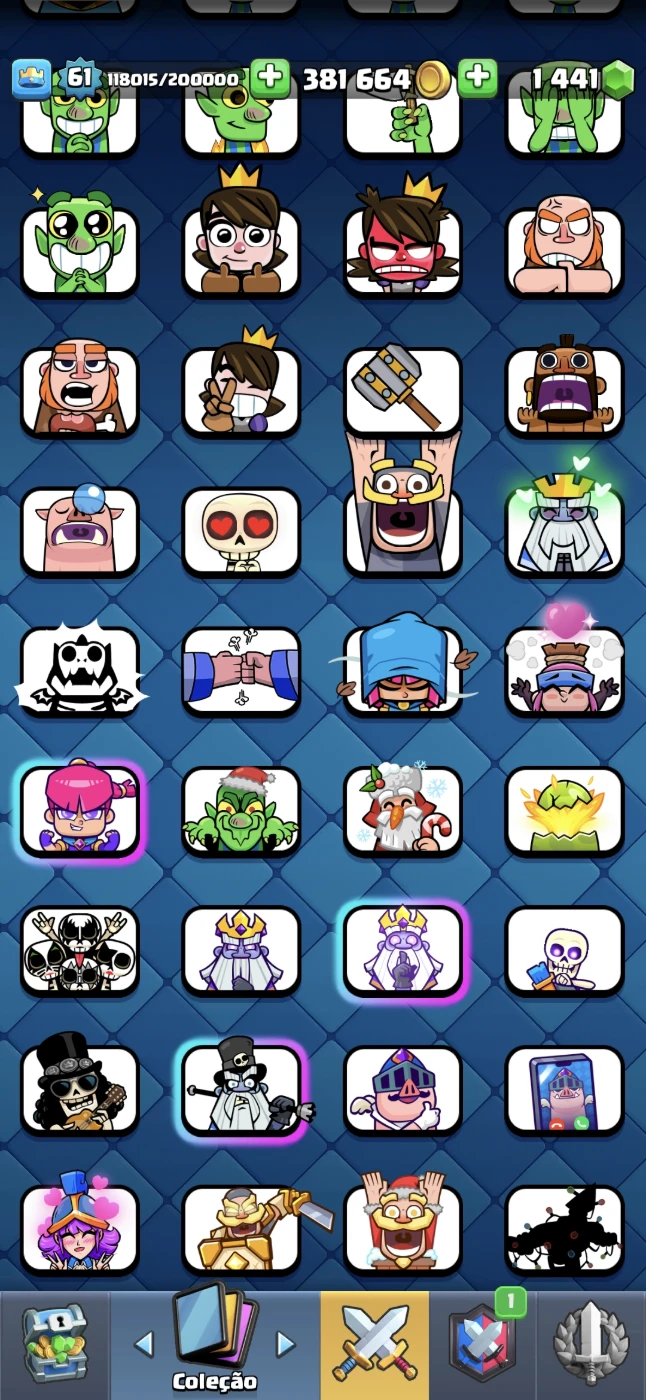Select the rock band skeletons emote
The image size is (646, 1400).
point(79,950)
